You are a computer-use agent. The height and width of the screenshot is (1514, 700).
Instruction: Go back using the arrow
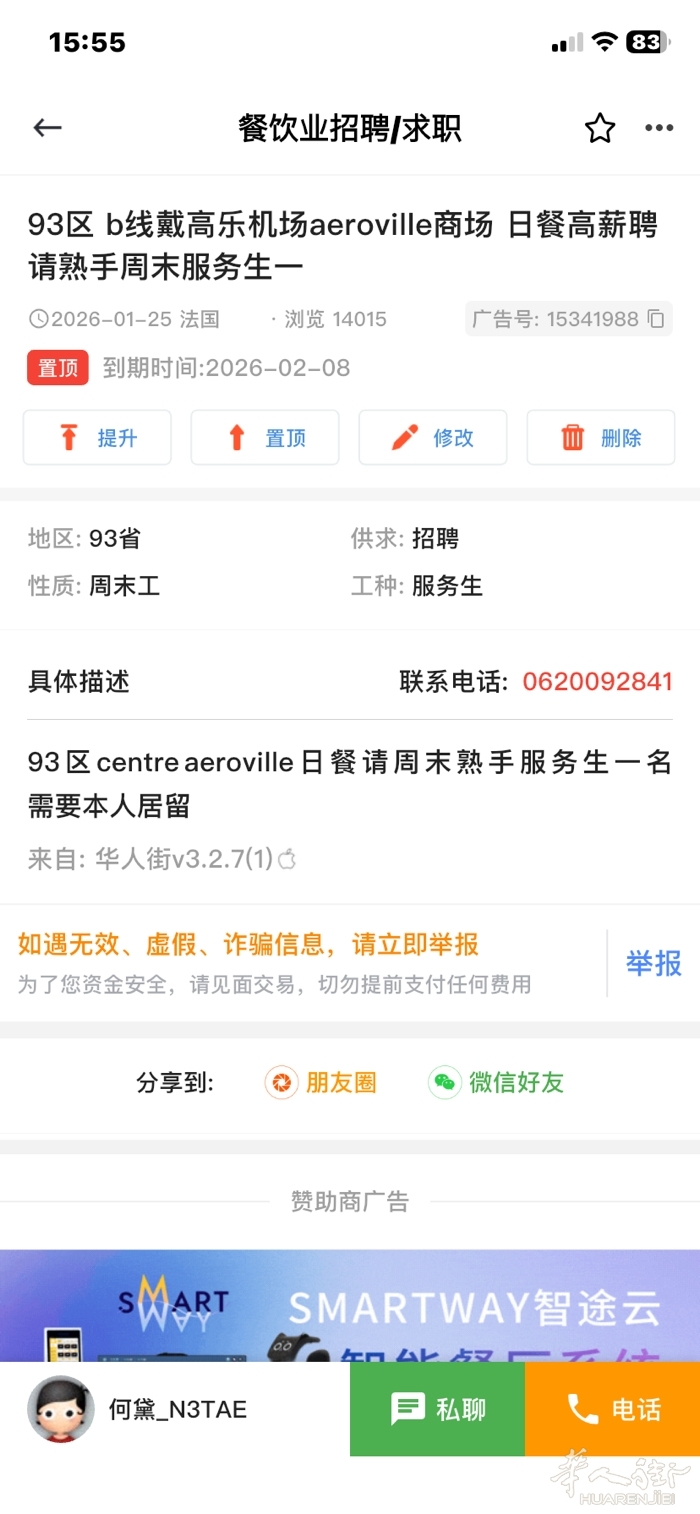pyautogui.click(x=47, y=128)
